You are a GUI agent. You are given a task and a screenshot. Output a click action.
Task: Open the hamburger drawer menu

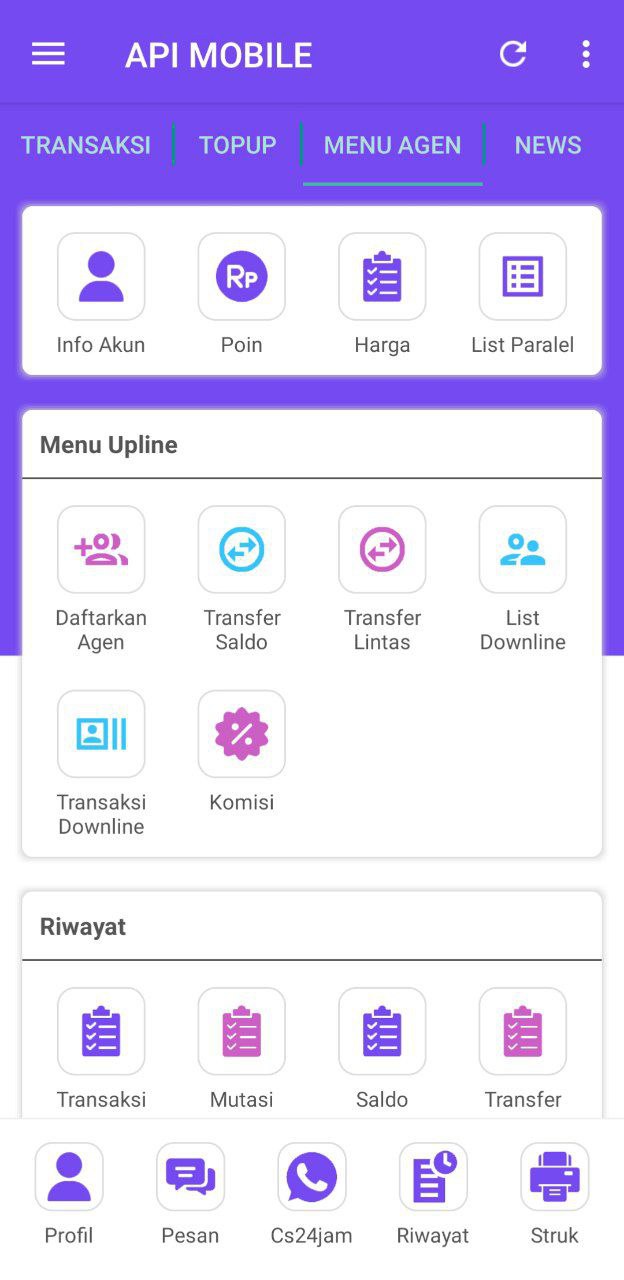tap(48, 55)
